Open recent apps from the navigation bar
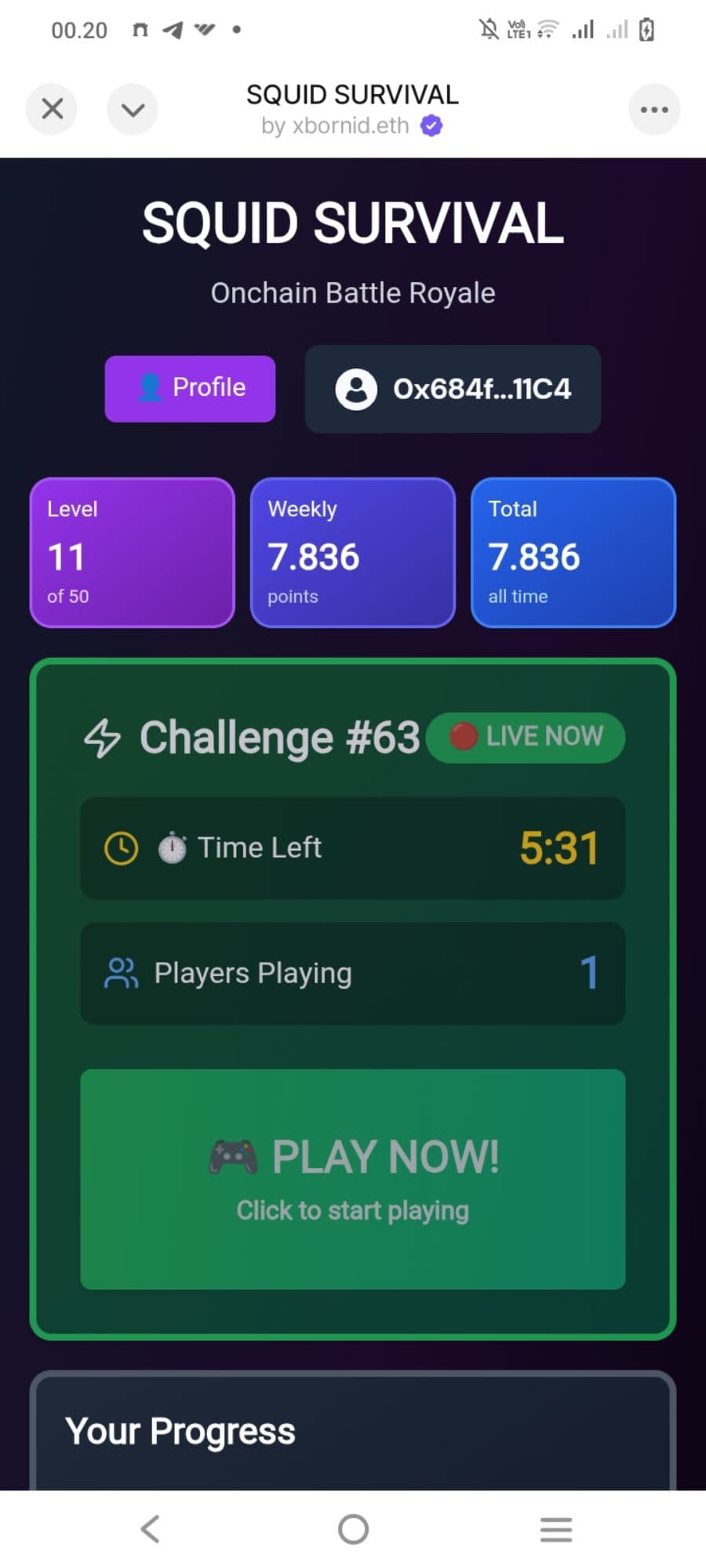This screenshot has width=706, height=1568. 555,1529
